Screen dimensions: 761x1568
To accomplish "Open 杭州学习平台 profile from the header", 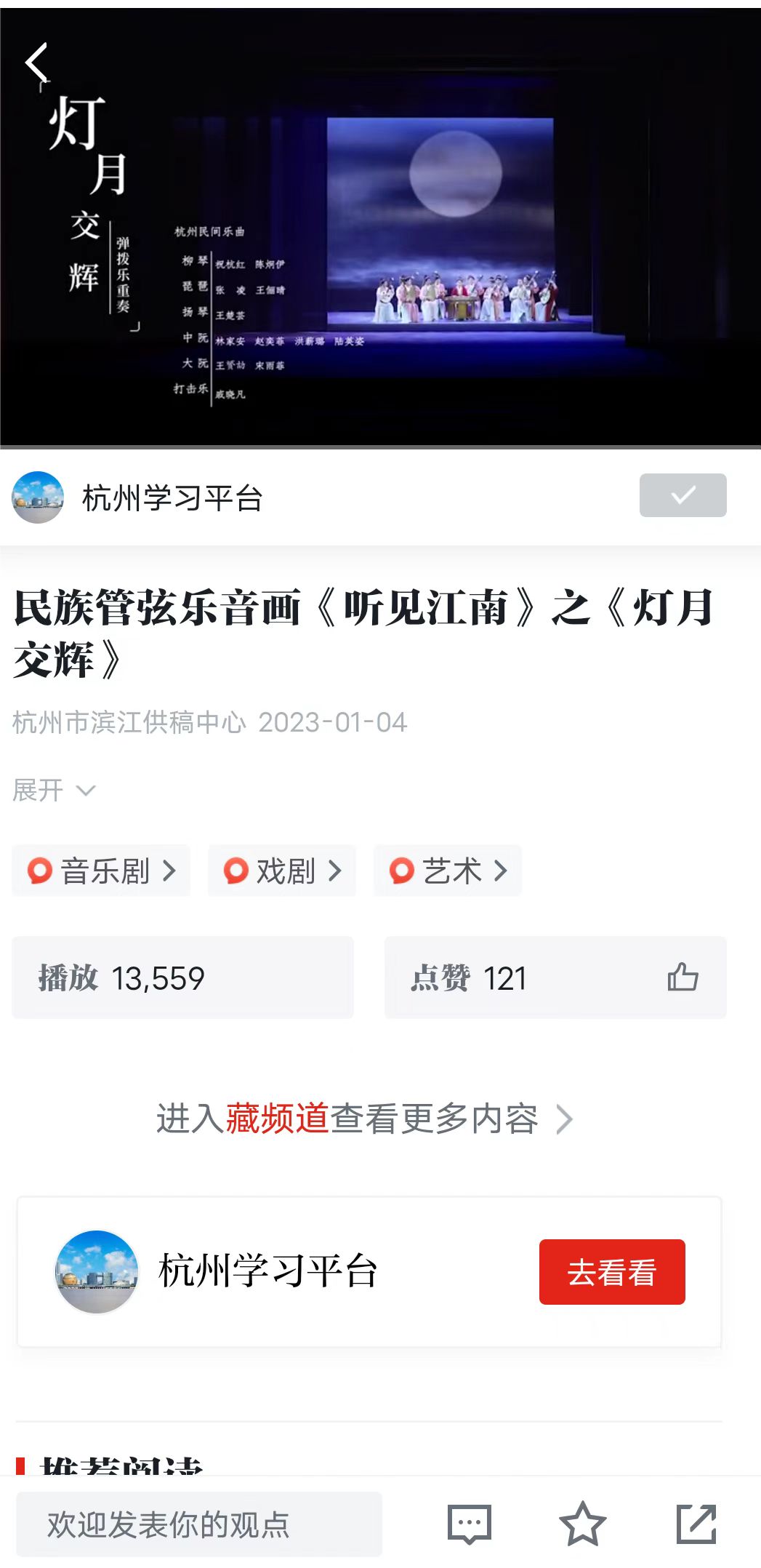I will tap(172, 498).
